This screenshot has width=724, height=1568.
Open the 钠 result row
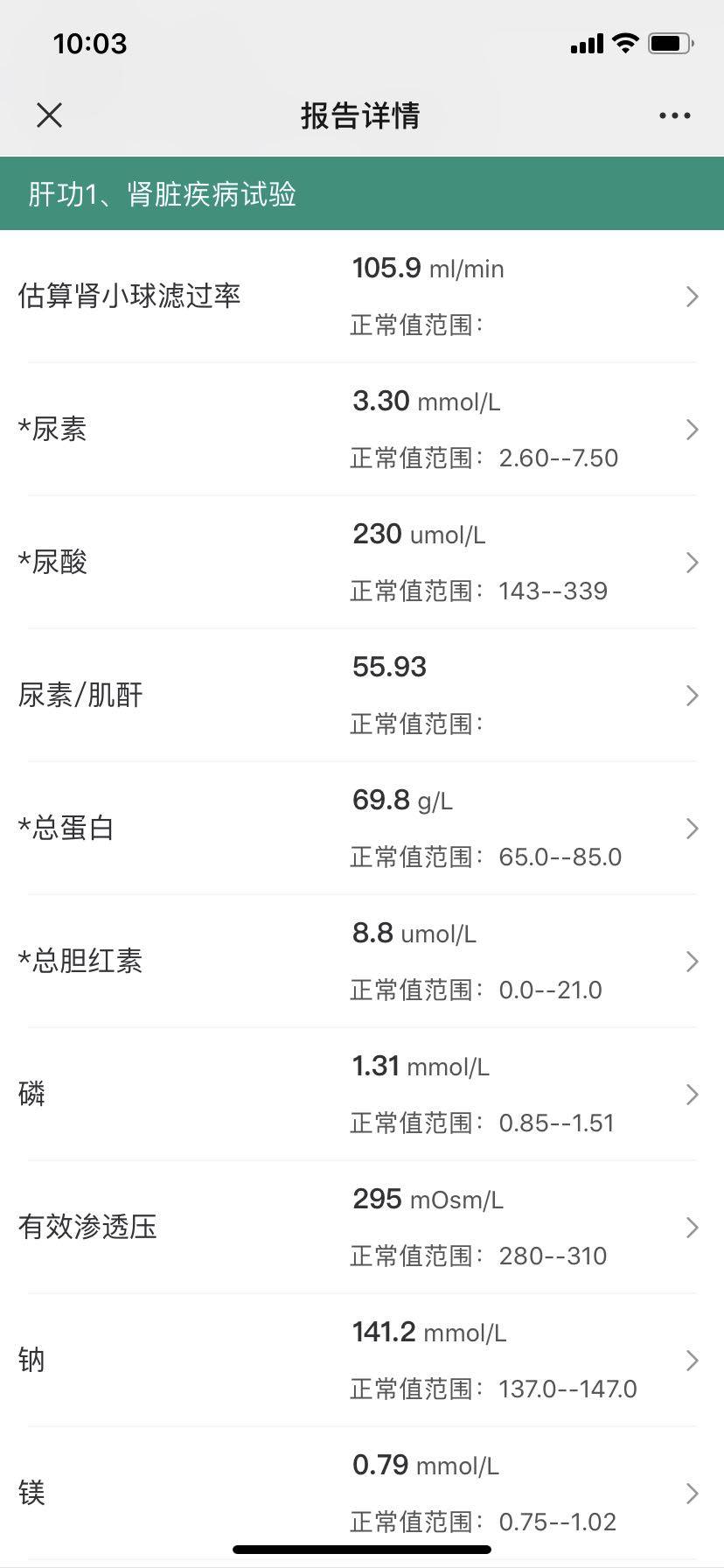[x=362, y=1361]
